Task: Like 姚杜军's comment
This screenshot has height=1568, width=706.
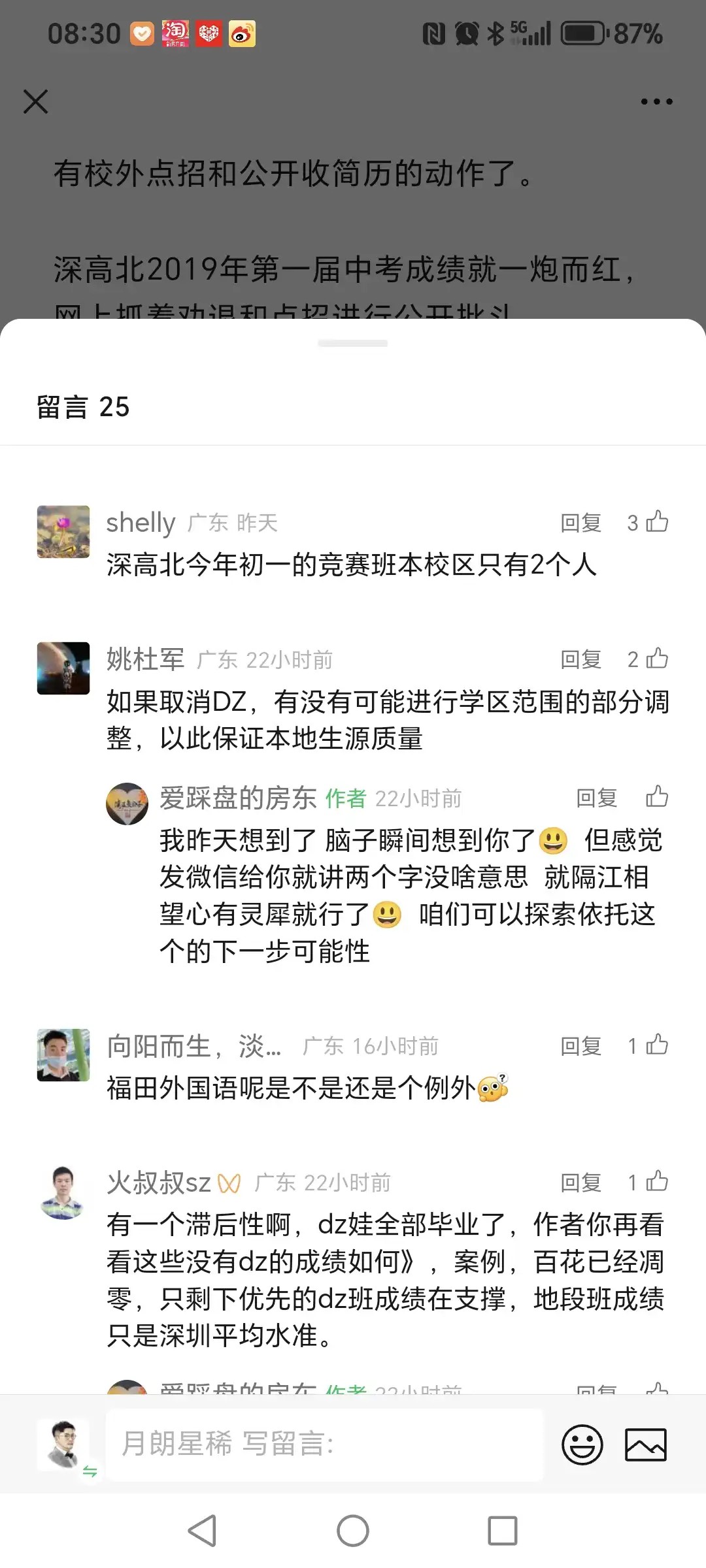Action: tap(656, 659)
